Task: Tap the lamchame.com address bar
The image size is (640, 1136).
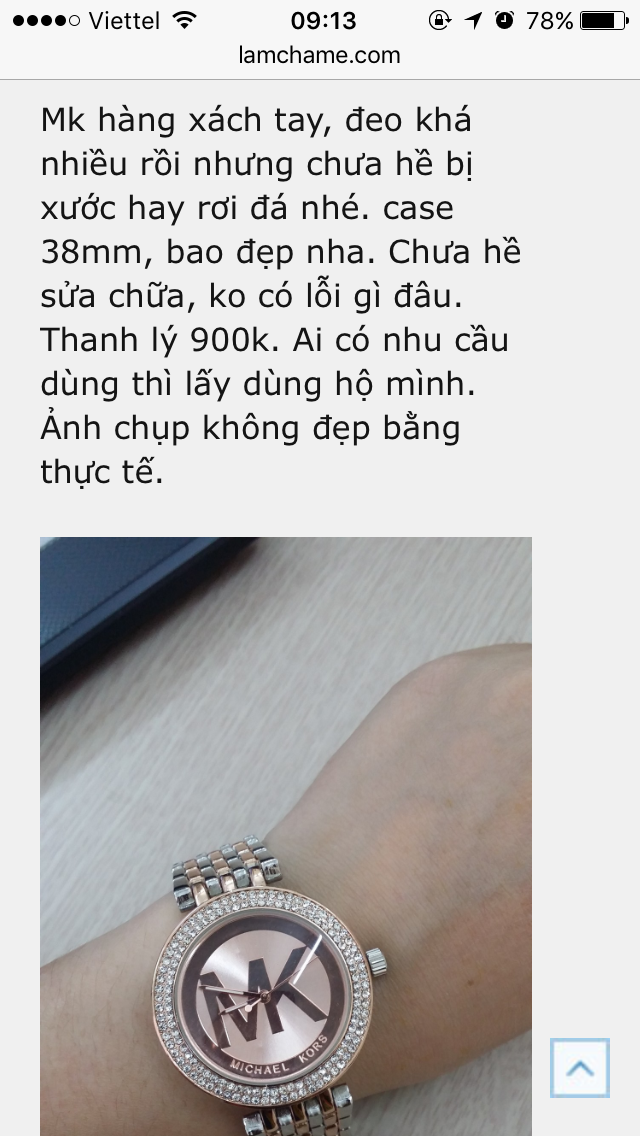Action: (x=320, y=56)
